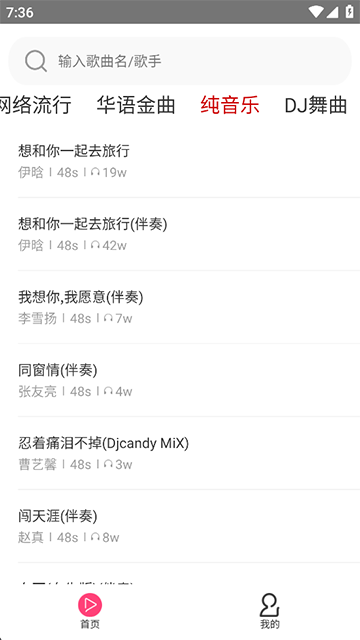This screenshot has width=360, height=640.
Task: Select the 纯音乐 tab
Action: [x=230, y=105]
